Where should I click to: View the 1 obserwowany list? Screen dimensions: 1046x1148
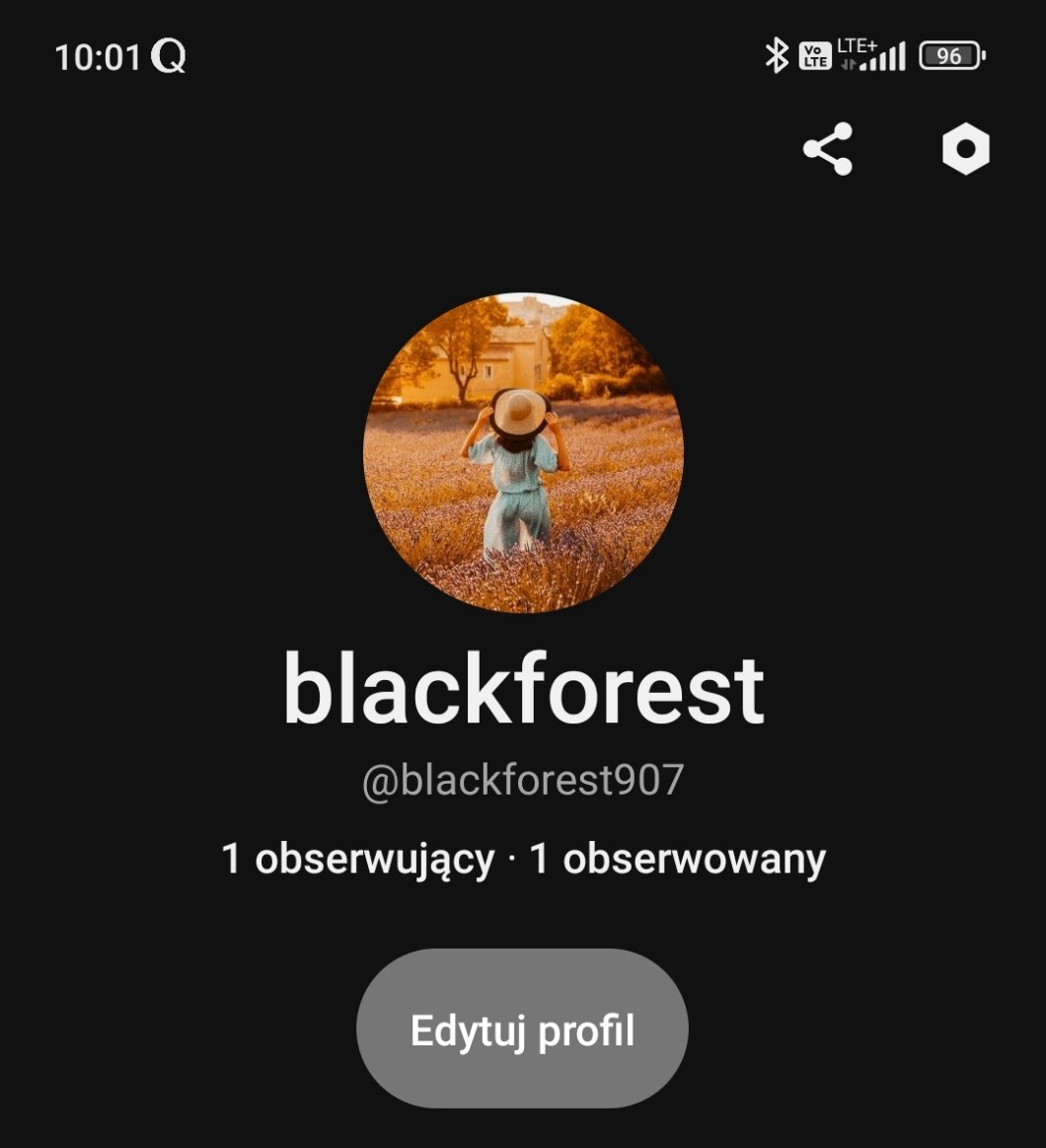point(678,859)
